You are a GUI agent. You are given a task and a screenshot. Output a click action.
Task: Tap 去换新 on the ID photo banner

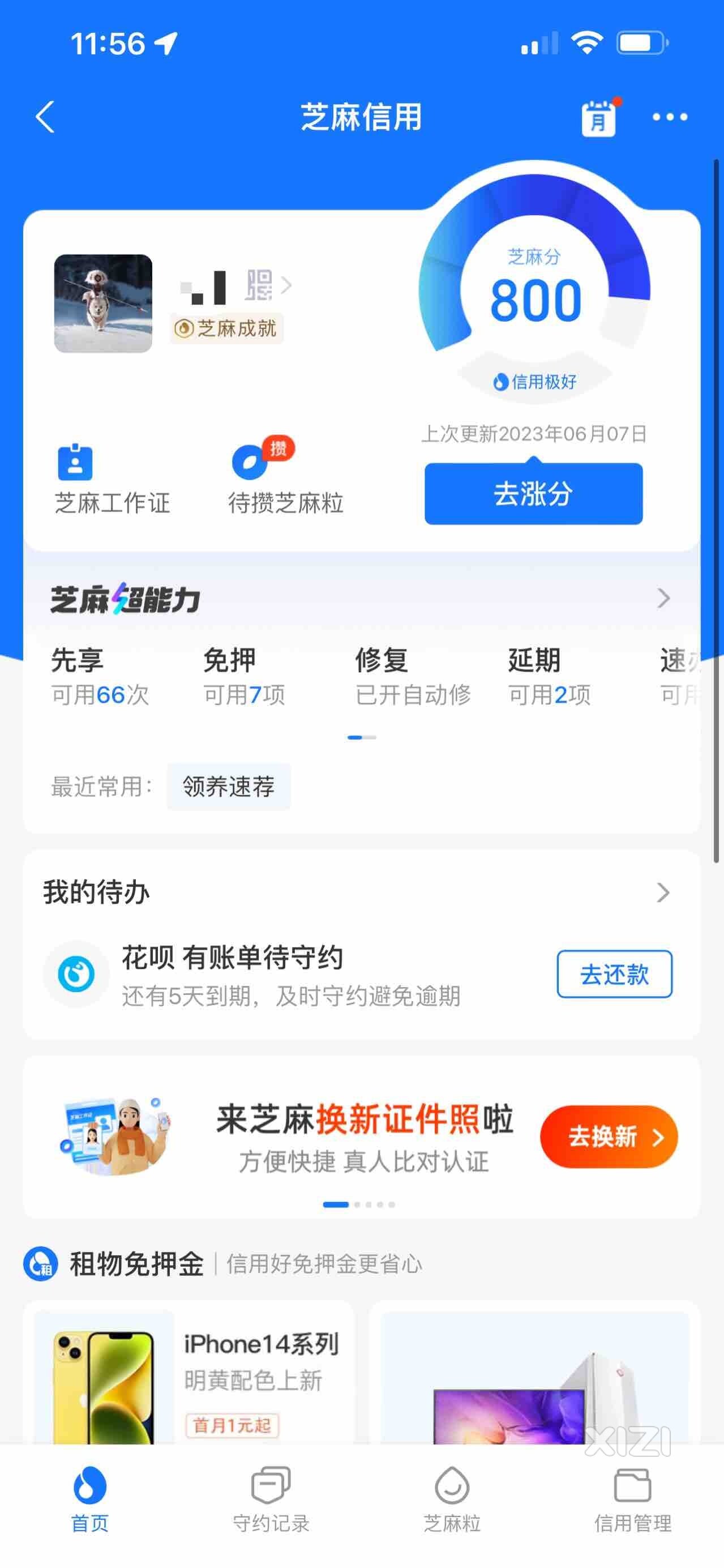point(609,1137)
